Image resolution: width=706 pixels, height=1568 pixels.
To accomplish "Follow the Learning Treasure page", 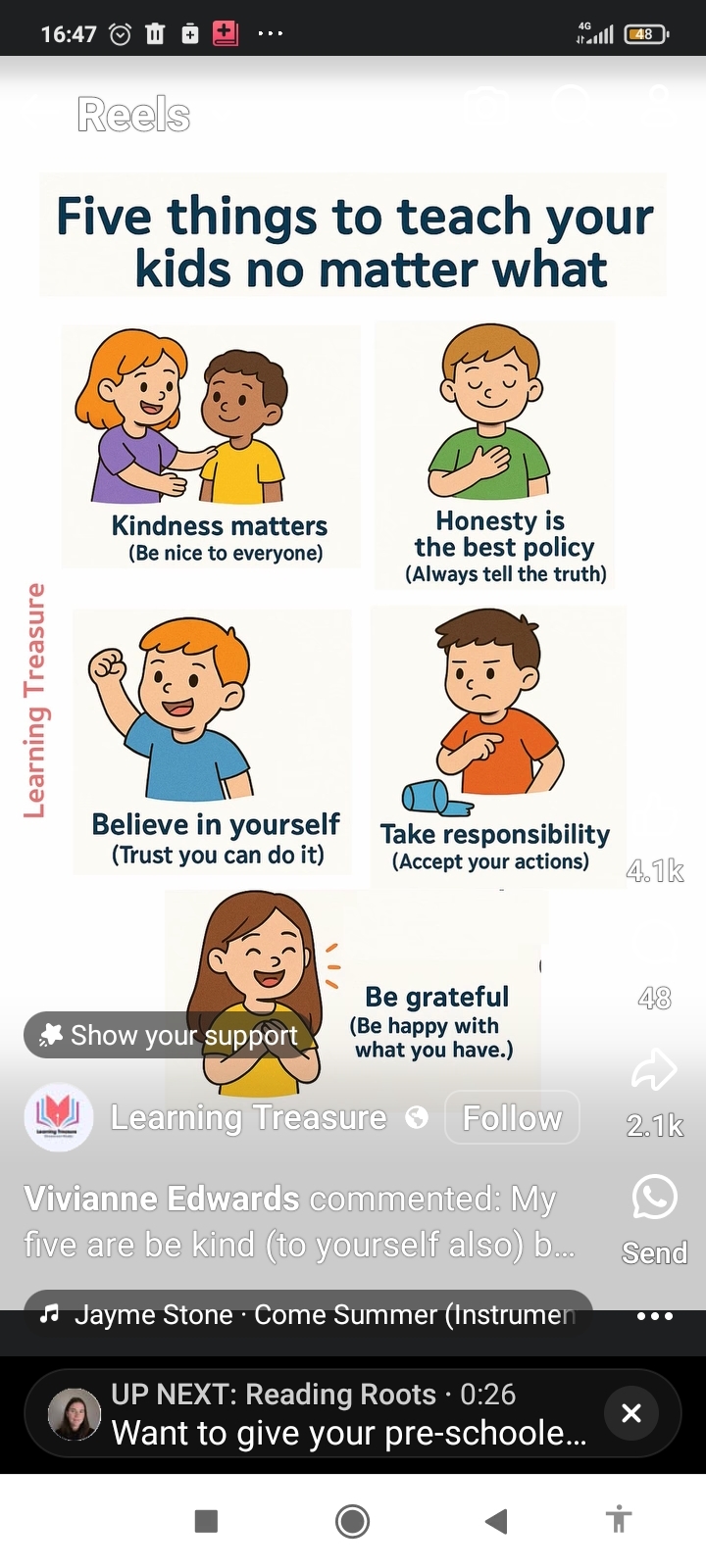I will 512,1117.
